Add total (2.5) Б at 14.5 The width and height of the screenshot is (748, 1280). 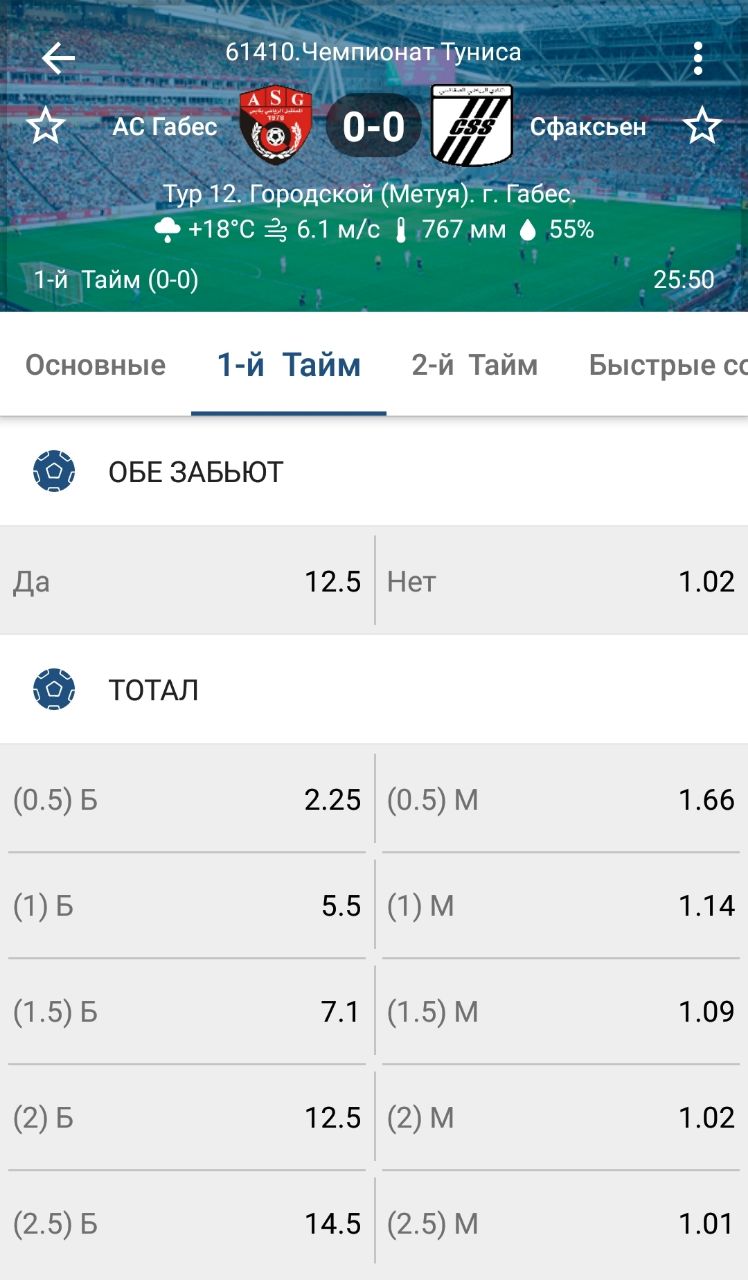tap(187, 1223)
